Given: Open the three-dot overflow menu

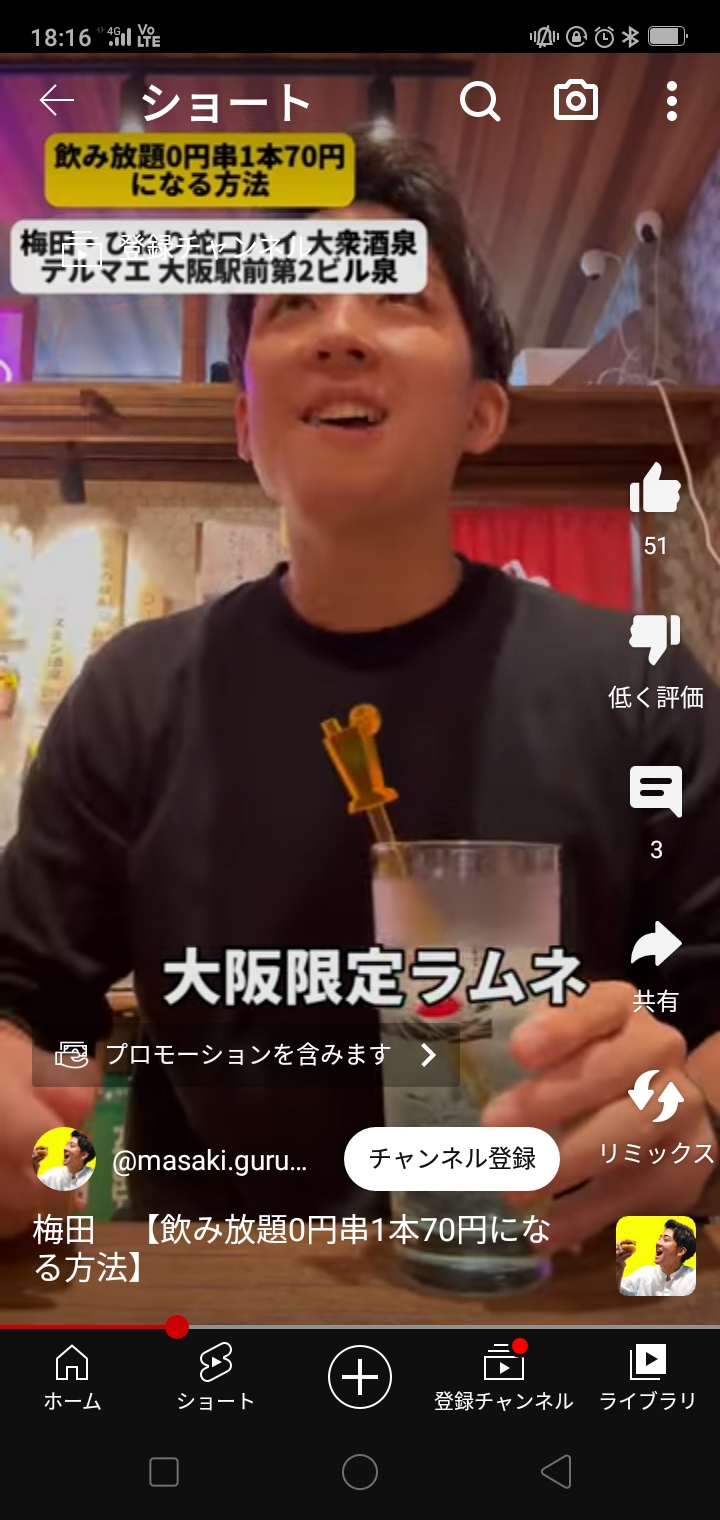Looking at the screenshot, I should coord(672,101).
